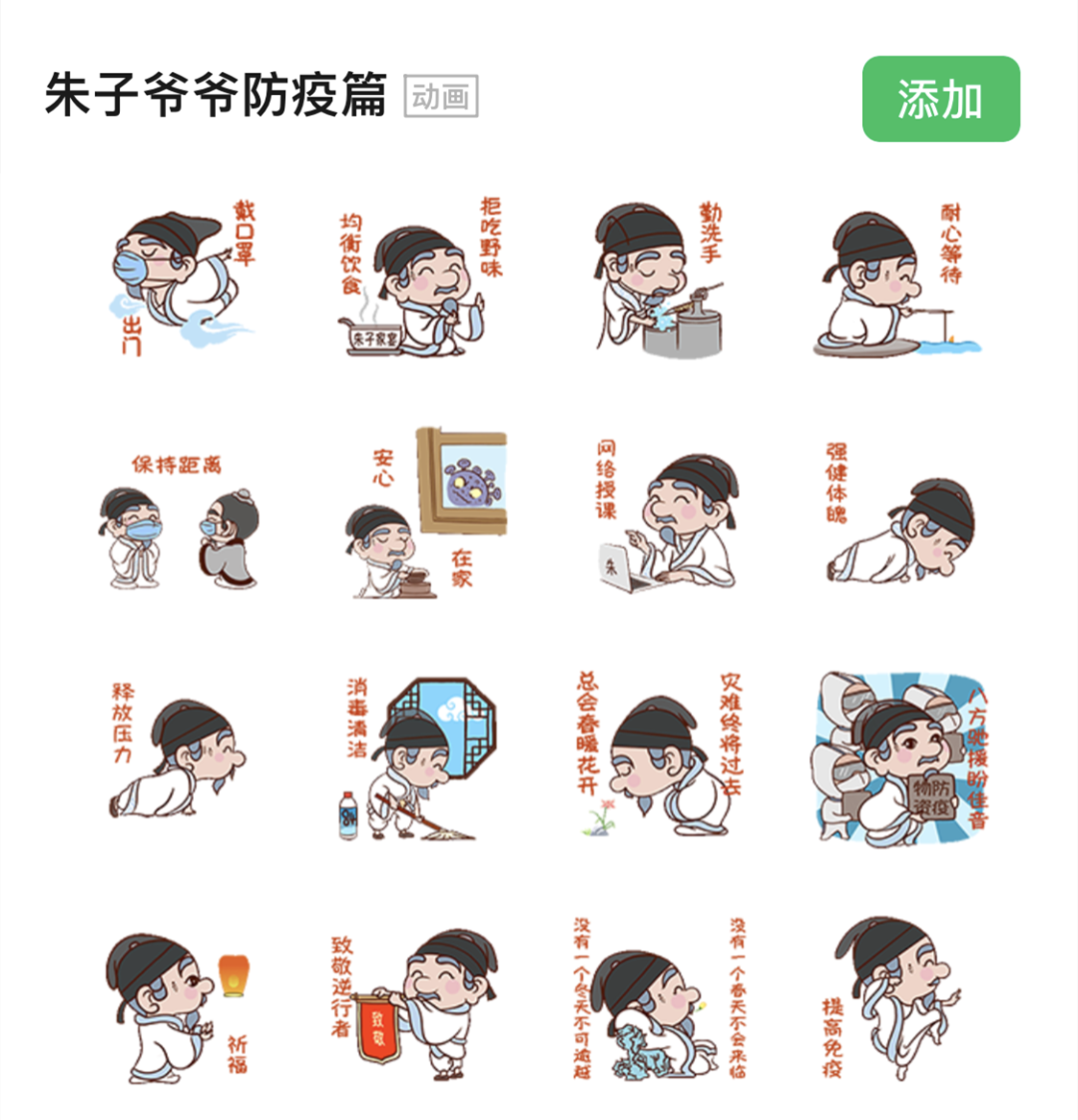Viewport: 1078px width, 1120px height.
Task: View the 致敬逆行者 sticker
Action: [419, 1003]
